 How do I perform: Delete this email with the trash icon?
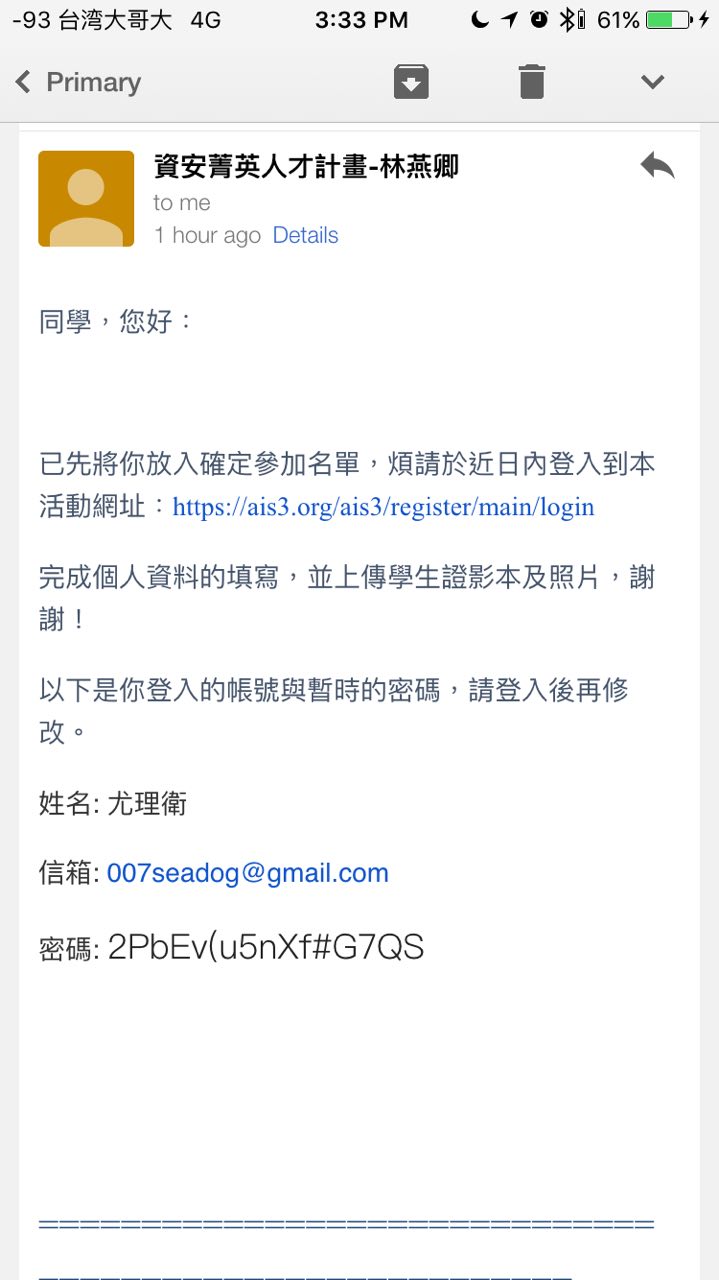[x=532, y=82]
